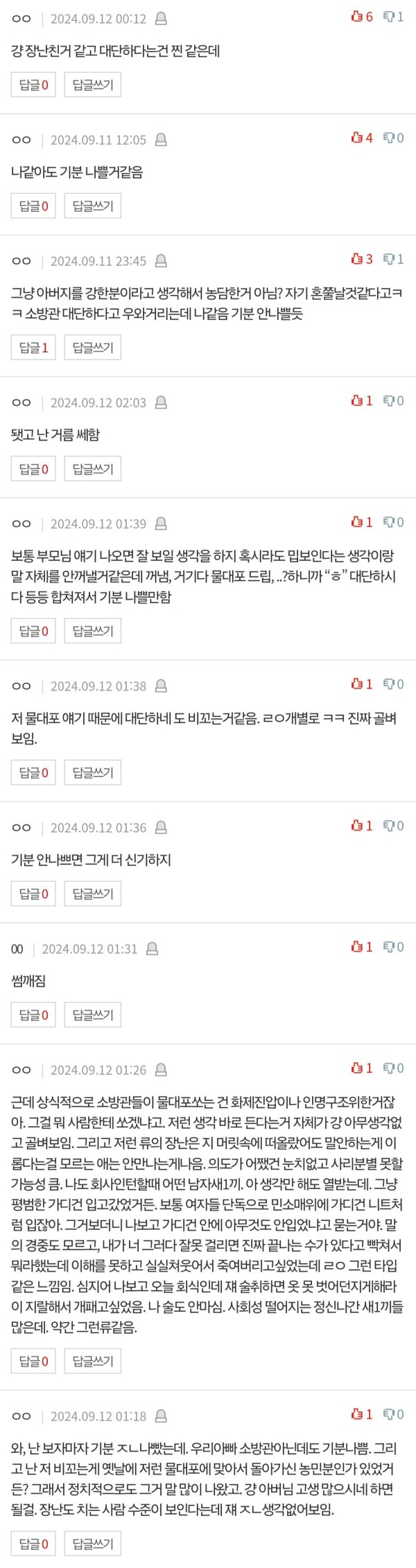416x1568 pixels.
Task: Reply to the long 01:26 comment
Action: (x=93, y=1361)
